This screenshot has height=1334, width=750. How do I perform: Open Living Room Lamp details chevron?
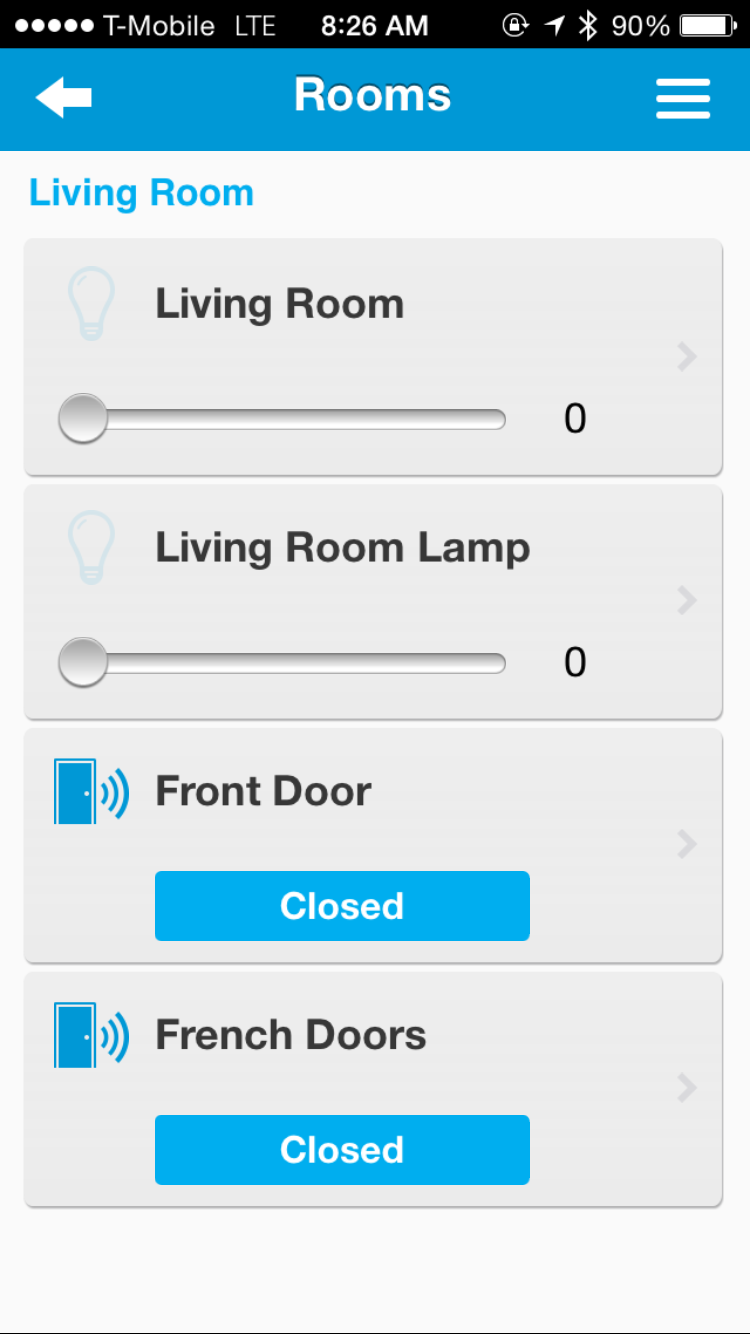(x=686, y=601)
